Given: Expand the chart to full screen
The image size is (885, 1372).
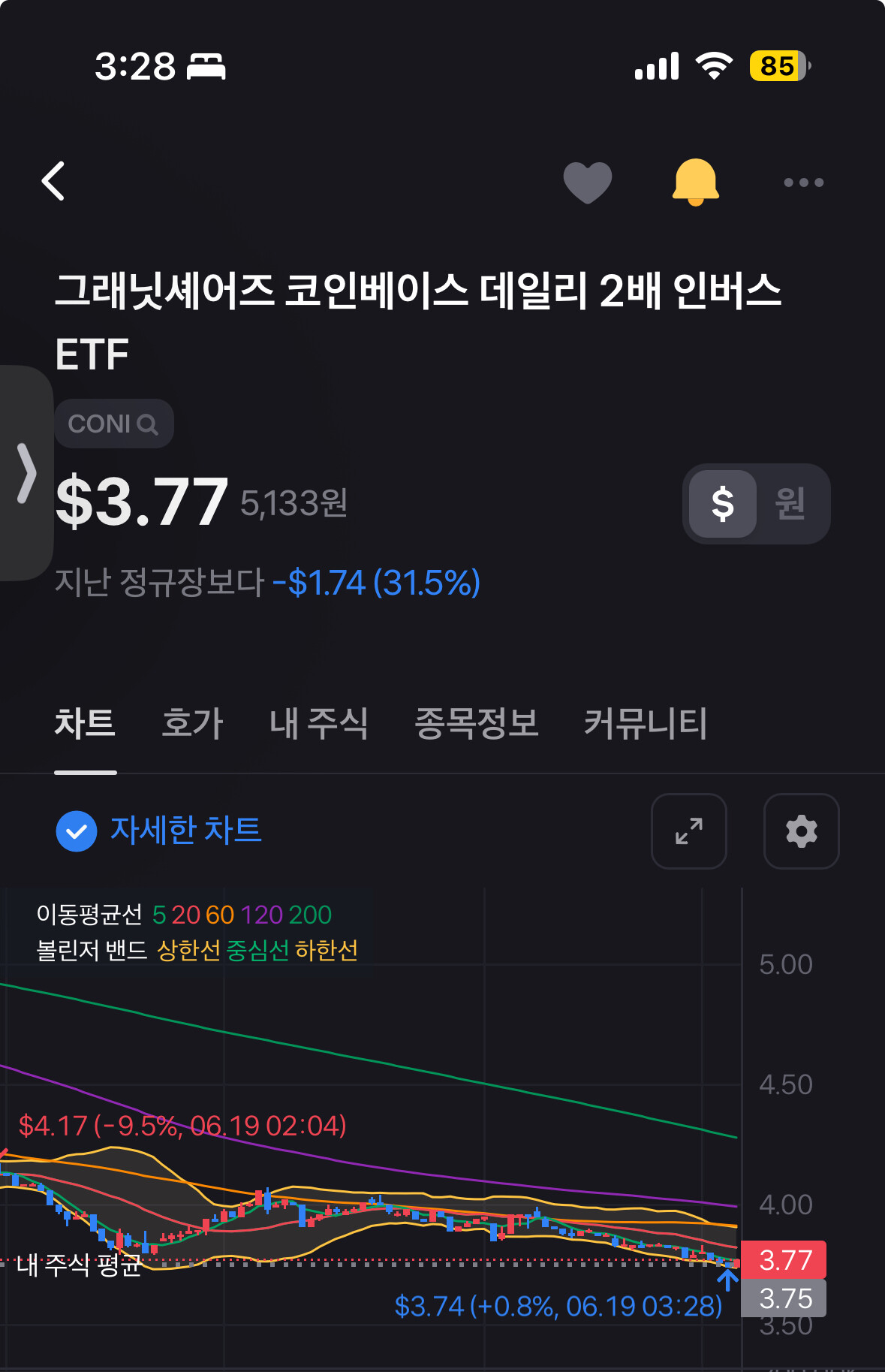Looking at the screenshot, I should pyautogui.click(x=689, y=831).
